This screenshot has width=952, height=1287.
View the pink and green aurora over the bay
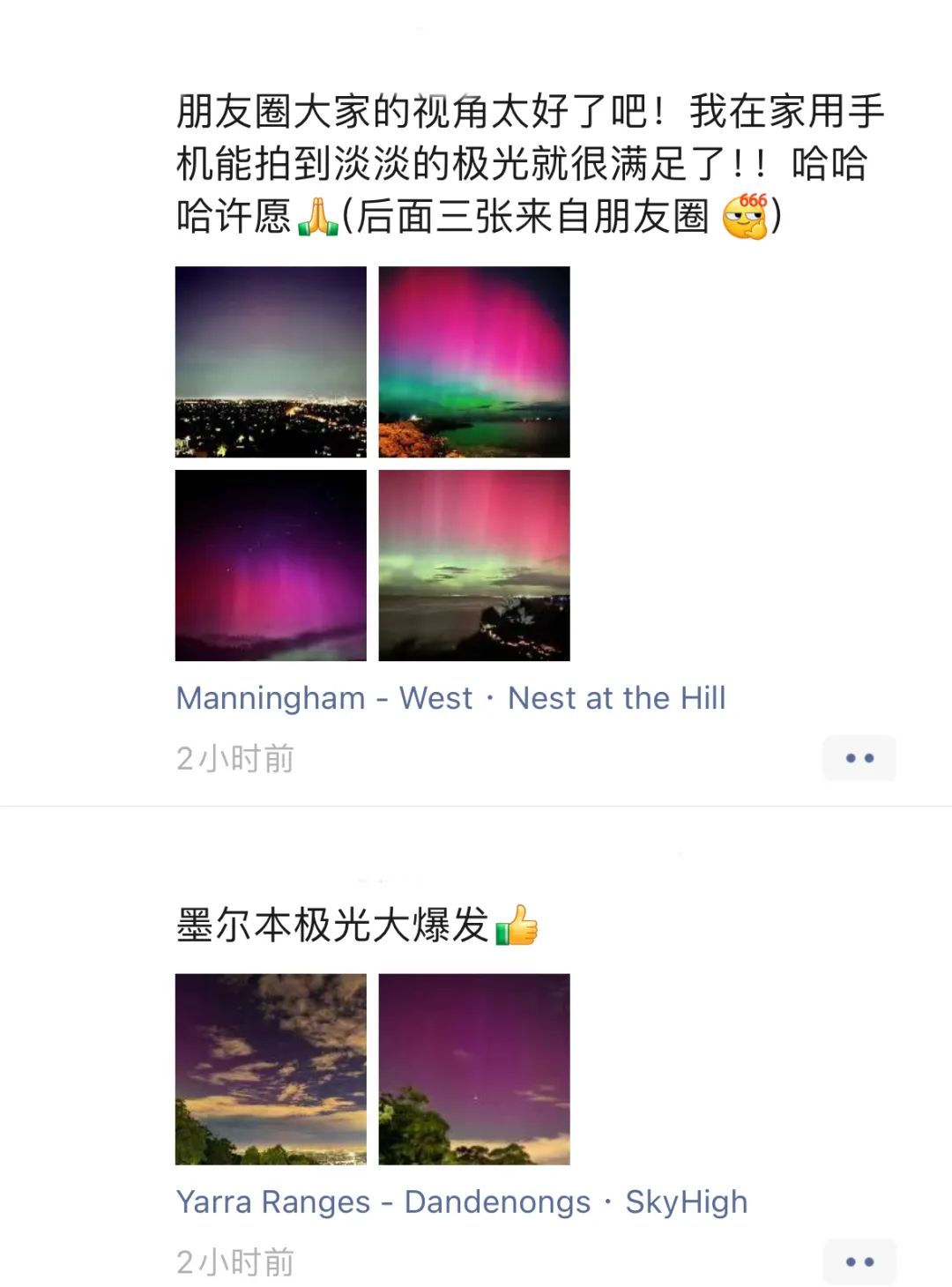[474, 361]
